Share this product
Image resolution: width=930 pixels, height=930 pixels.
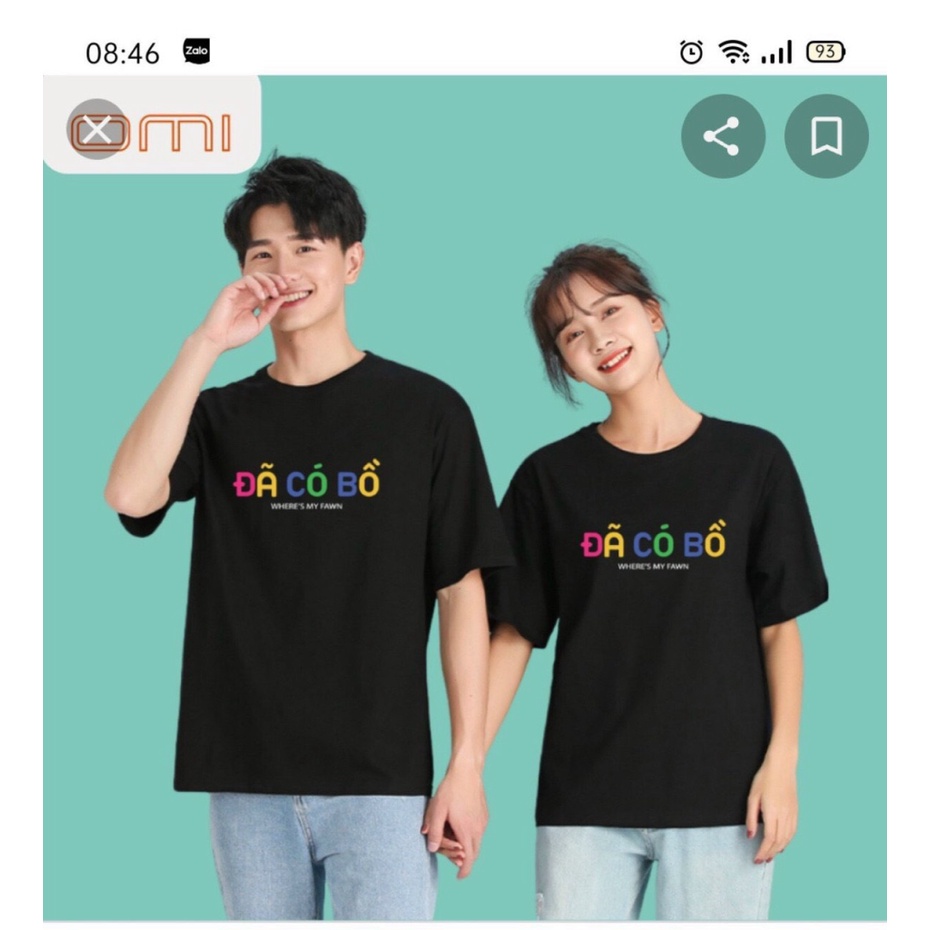tap(722, 136)
